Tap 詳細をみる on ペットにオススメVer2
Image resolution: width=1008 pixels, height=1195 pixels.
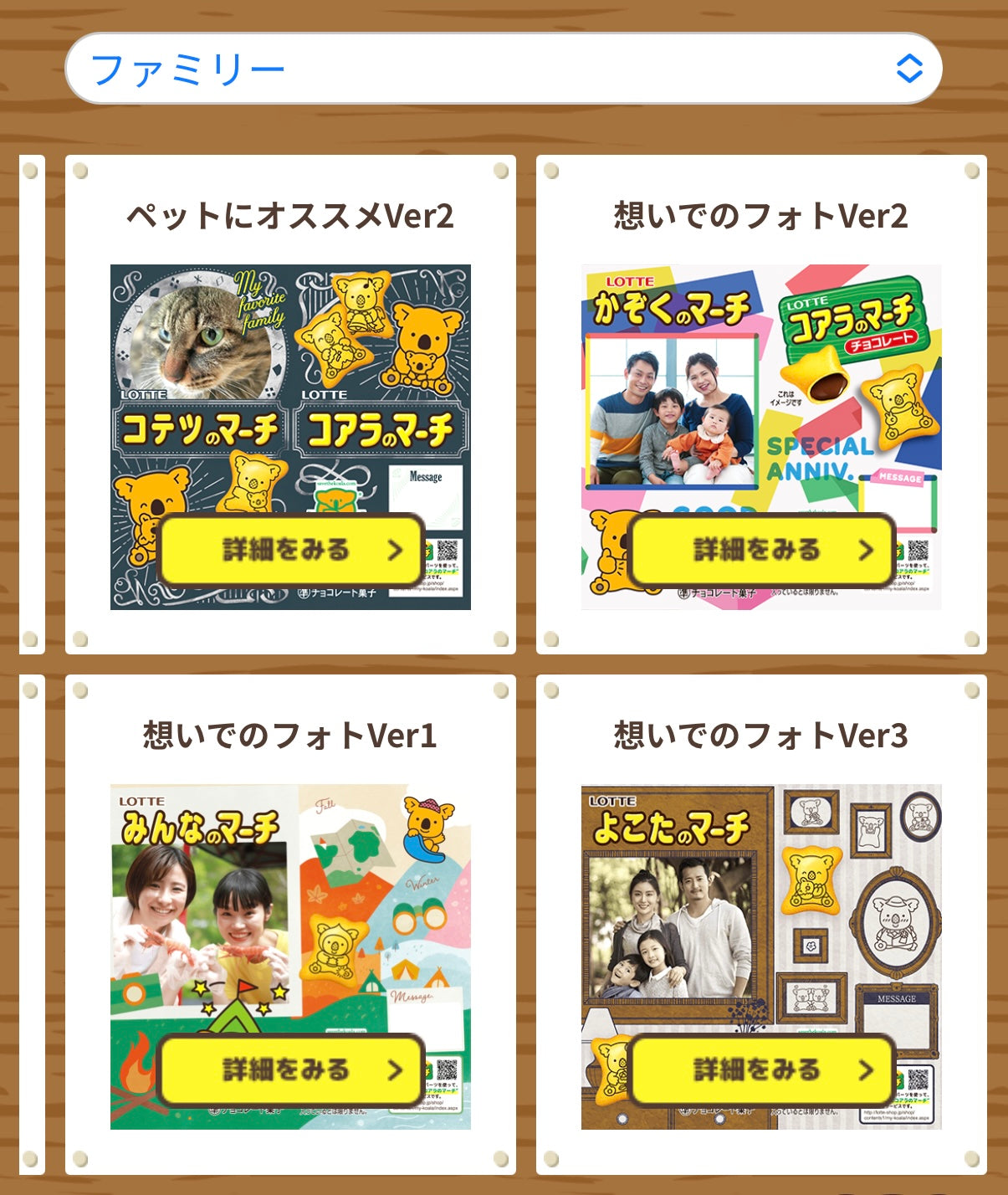tap(290, 550)
